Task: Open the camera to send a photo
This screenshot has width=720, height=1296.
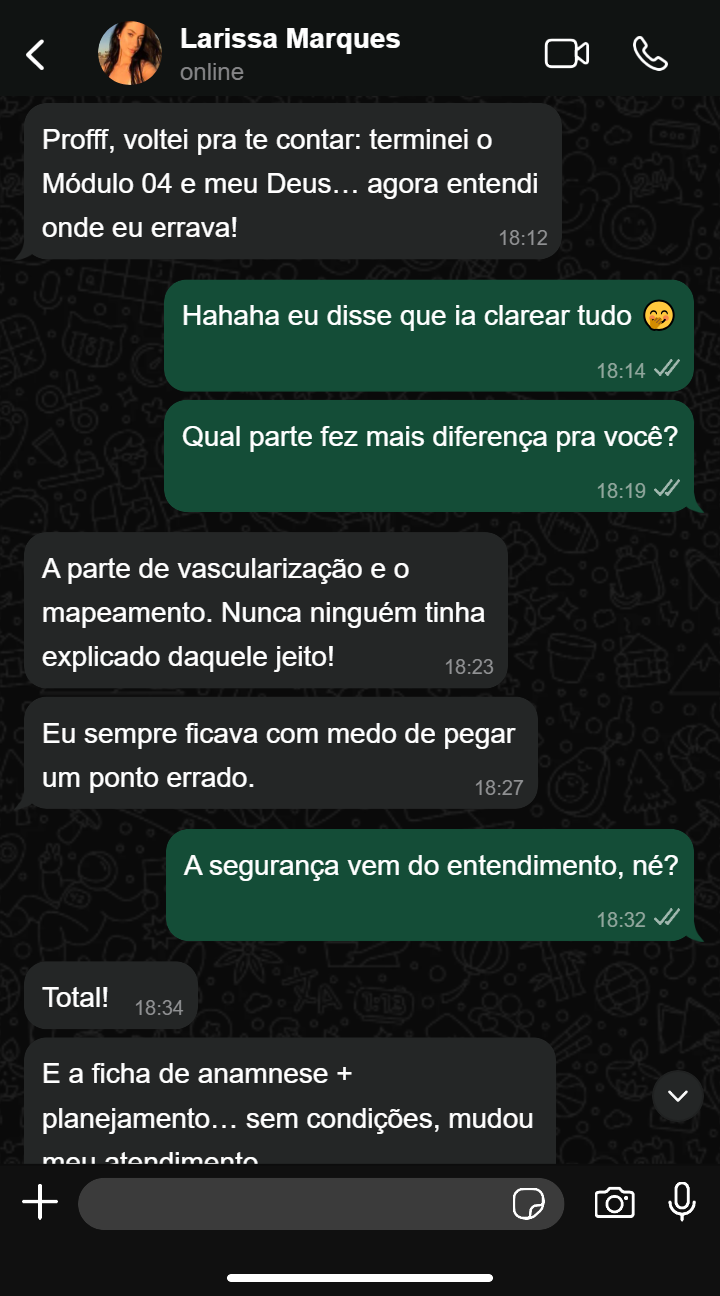Action: pyautogui.click(x=614, y=1203)
